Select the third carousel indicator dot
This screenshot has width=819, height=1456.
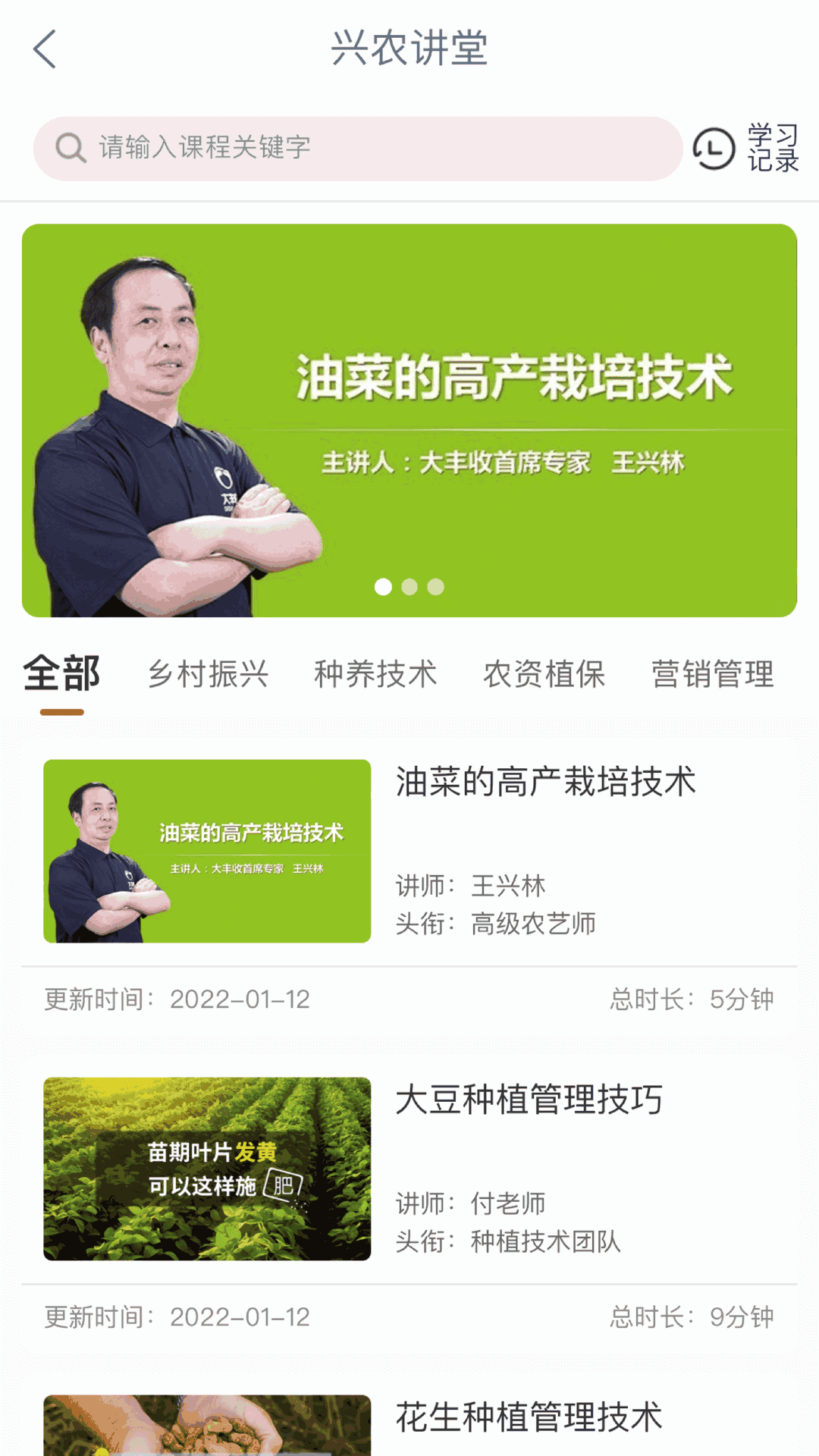coord(435,585)
